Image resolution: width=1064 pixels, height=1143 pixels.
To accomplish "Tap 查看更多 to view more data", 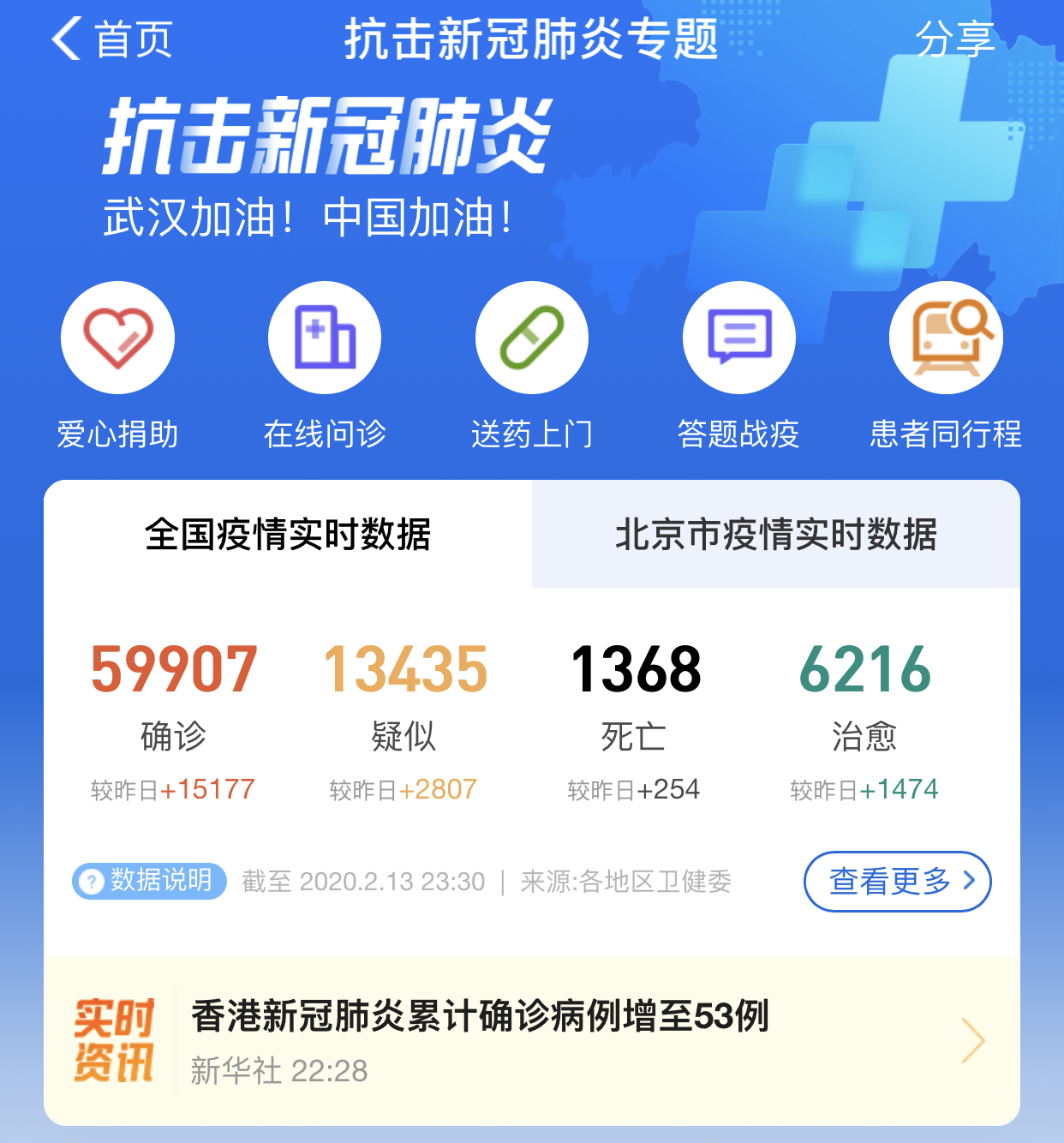I will point(897,881).
